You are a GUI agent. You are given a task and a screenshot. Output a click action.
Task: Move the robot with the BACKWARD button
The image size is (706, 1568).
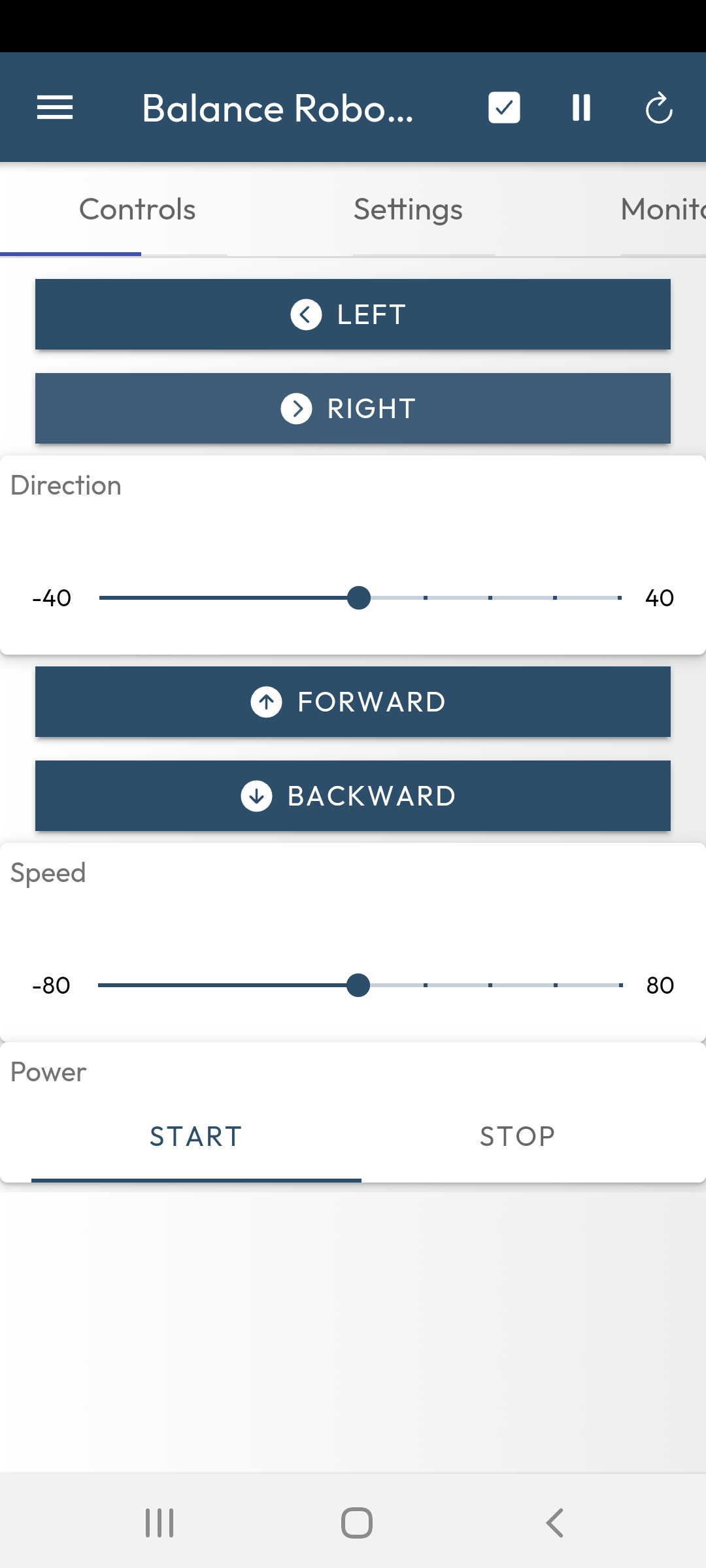point(353,796)
